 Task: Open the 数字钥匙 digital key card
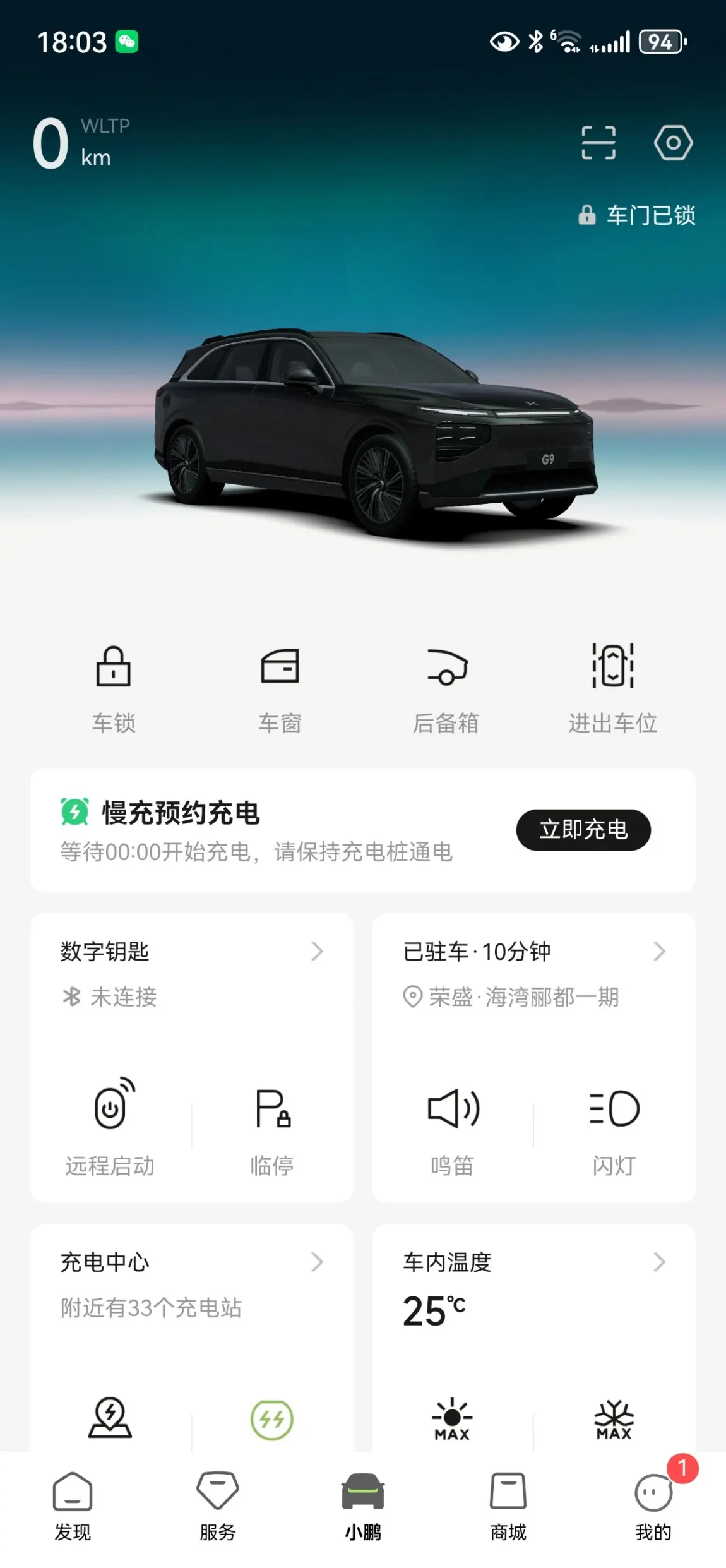point(191,952)
